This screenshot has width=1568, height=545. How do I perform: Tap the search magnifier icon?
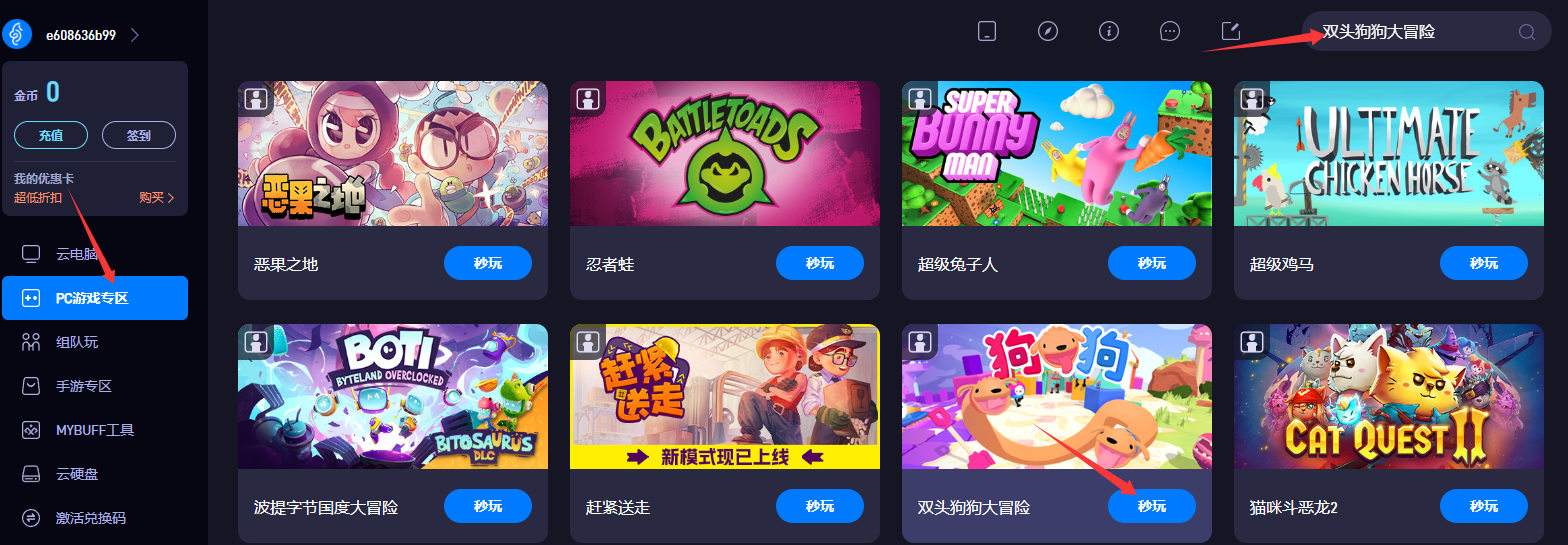[1526, 32]
